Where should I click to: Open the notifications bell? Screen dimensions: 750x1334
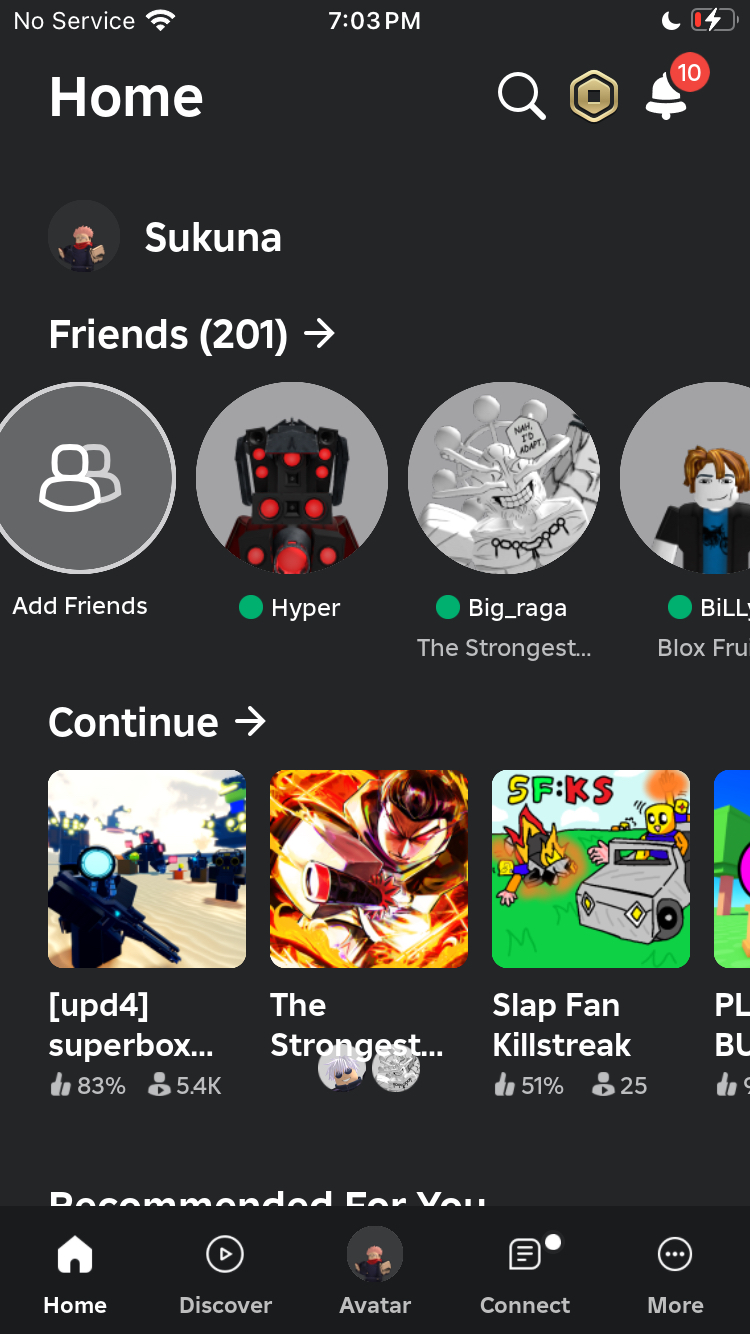coord(667,97)
